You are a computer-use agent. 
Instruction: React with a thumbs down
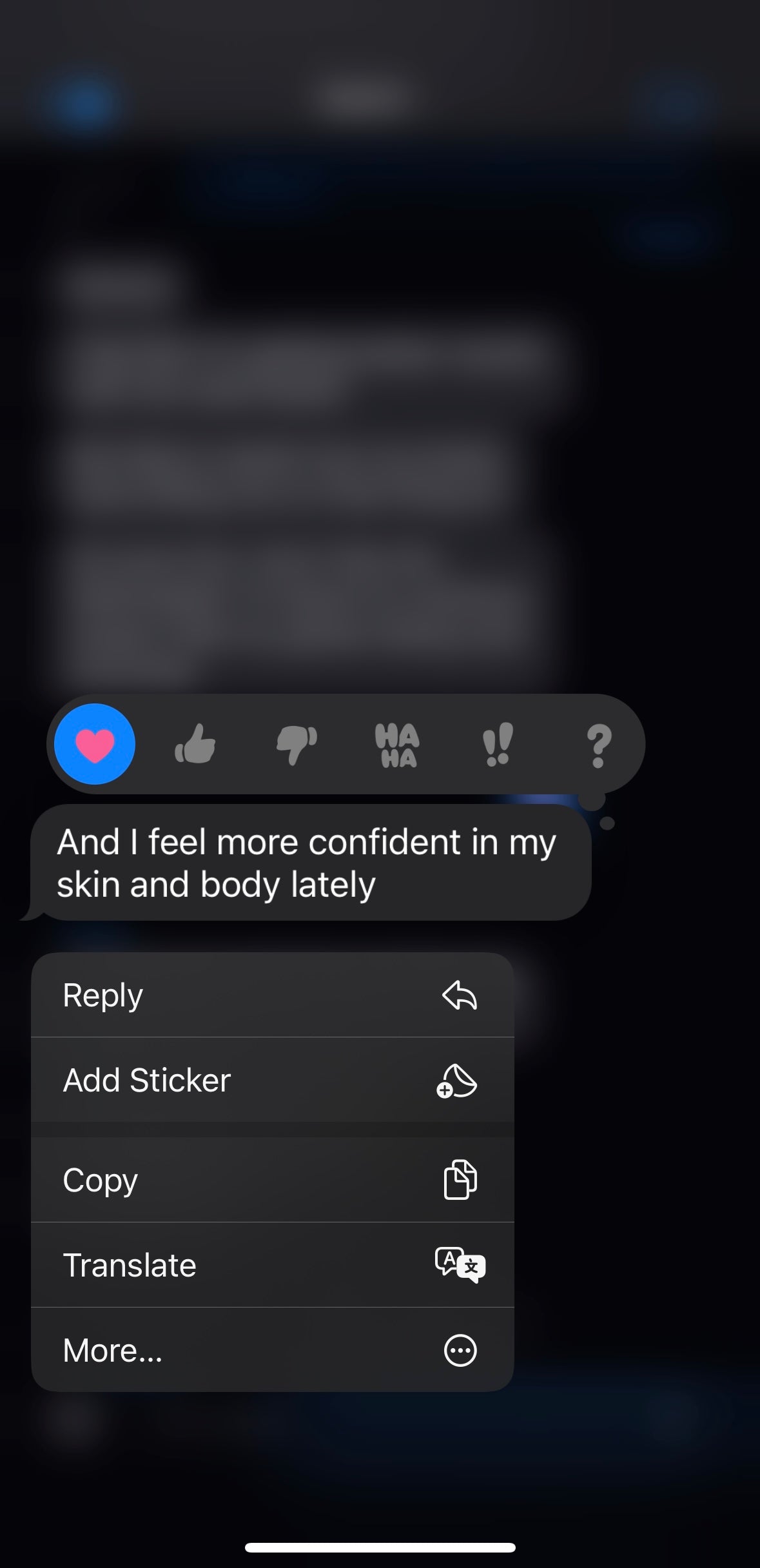pyautogui.click(x=297, y=744)
